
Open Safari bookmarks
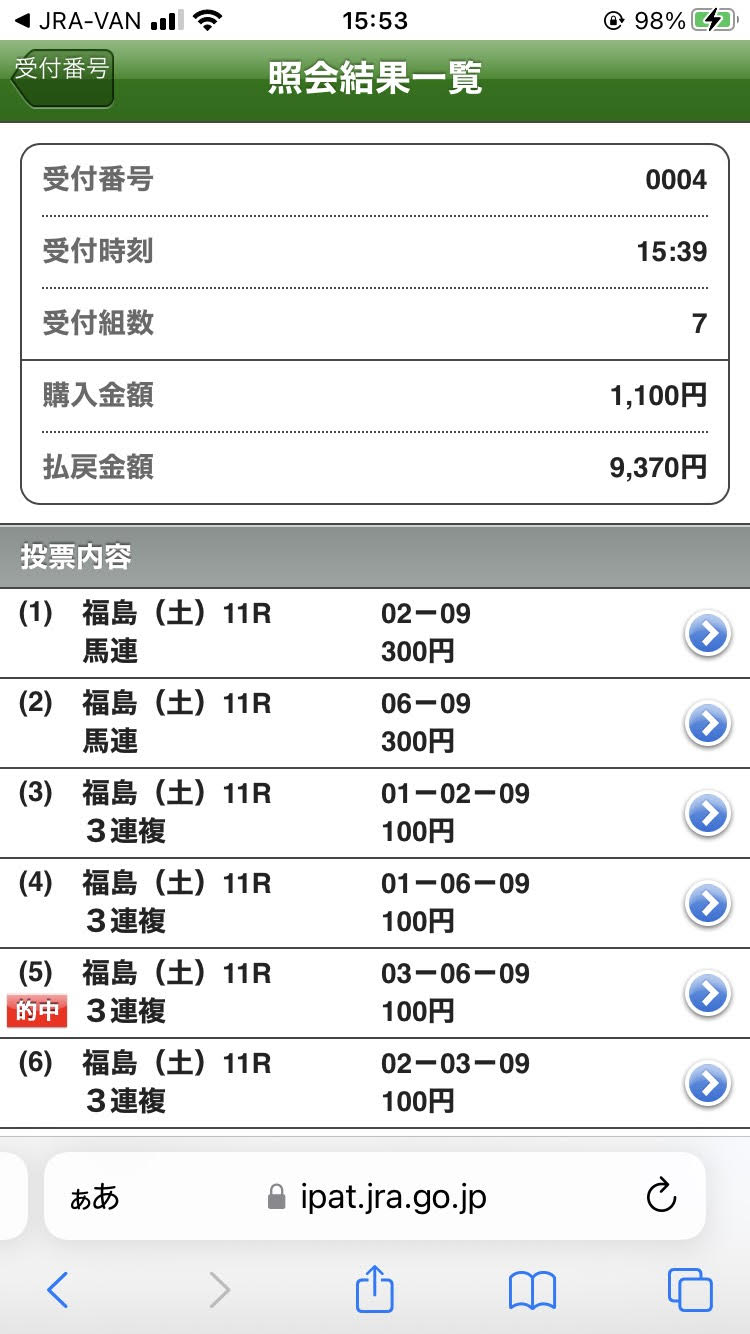532,1290
